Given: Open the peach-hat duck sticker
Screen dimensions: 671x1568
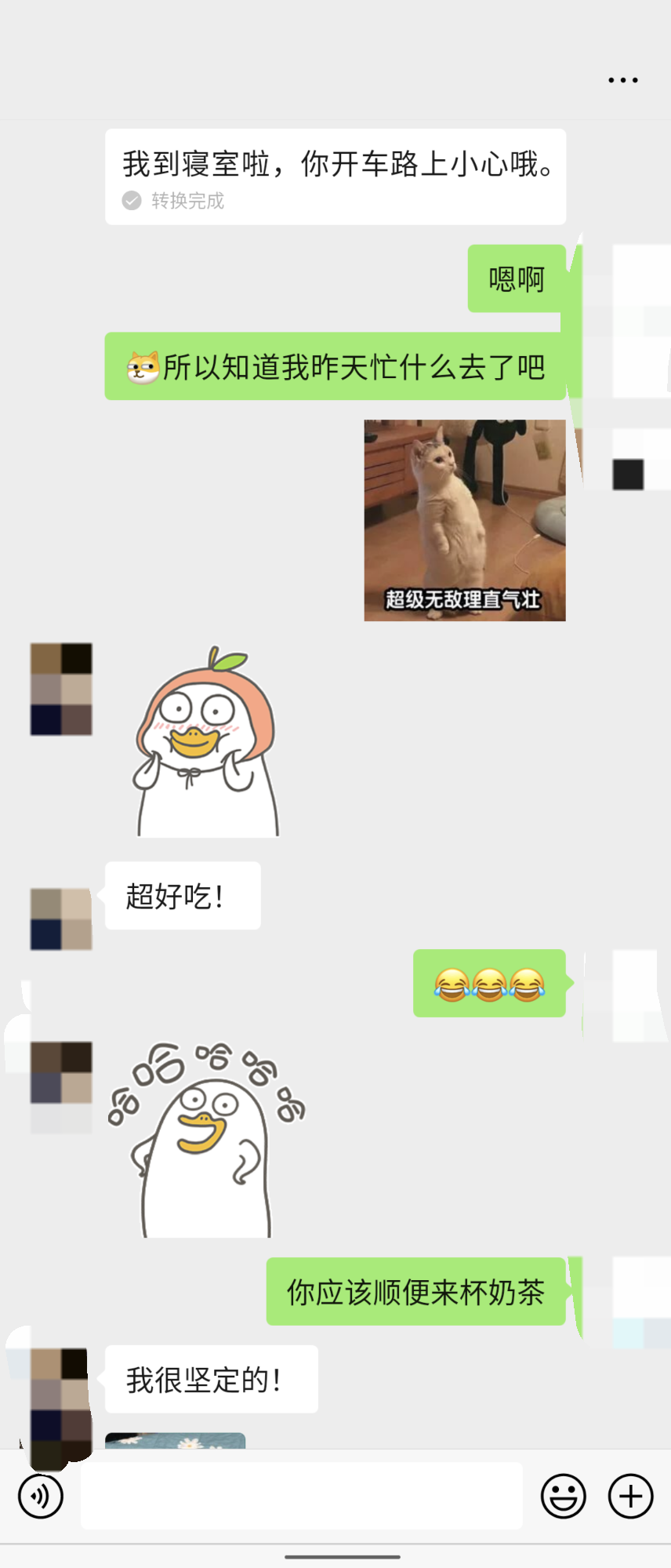Looking at the screenshot, I should (207, 742).
